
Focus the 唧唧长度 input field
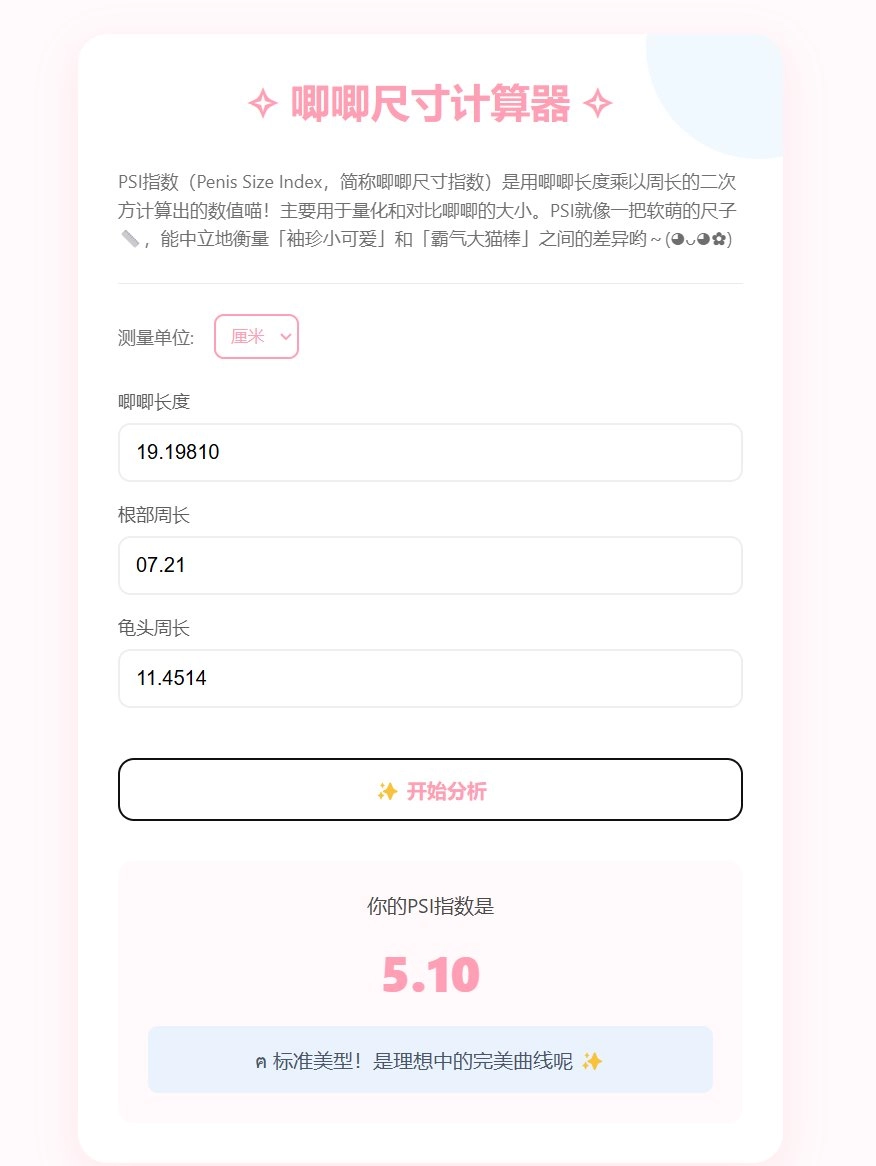(430, 453)
